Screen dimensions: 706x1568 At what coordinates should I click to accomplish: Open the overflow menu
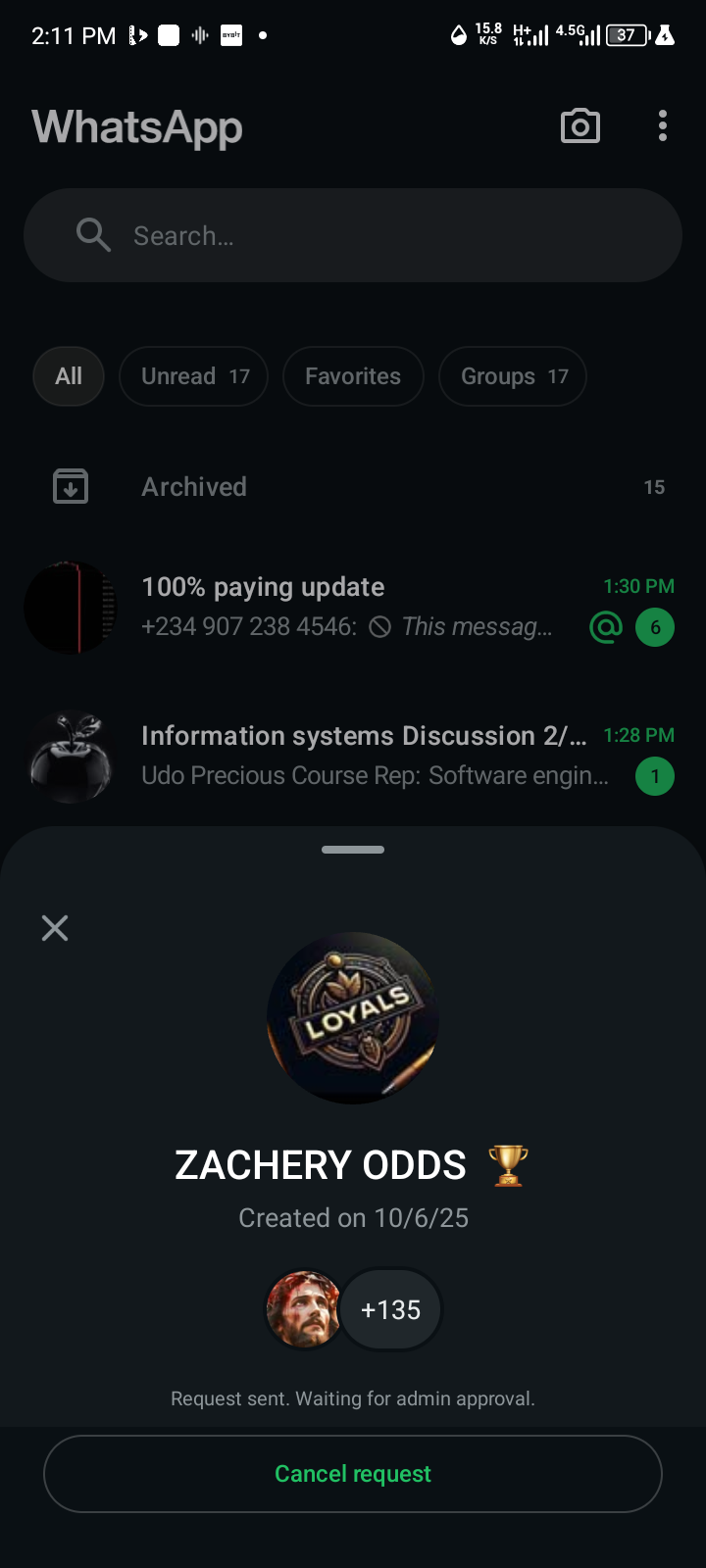(x=663, y=126)
